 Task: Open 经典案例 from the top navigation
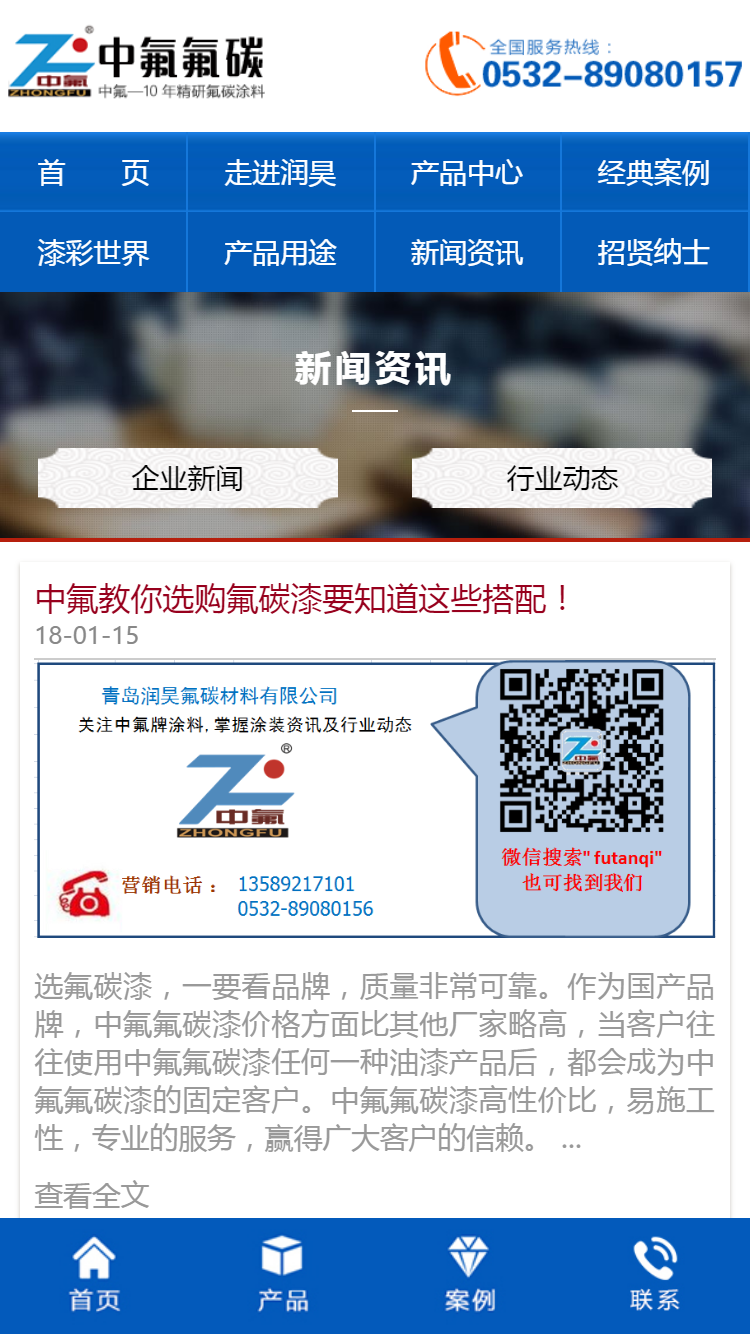pyautogui.click(x=656, y=172)
